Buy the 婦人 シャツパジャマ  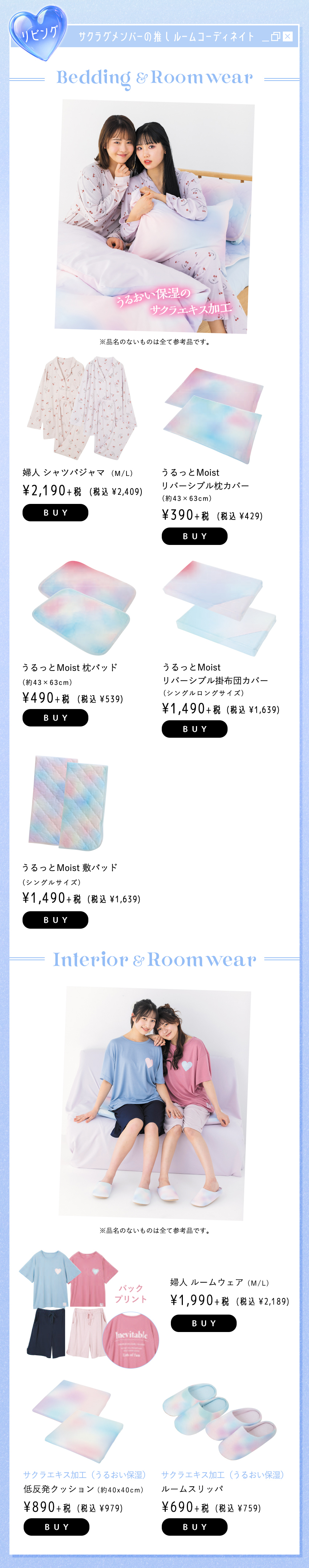pos(56,513)
